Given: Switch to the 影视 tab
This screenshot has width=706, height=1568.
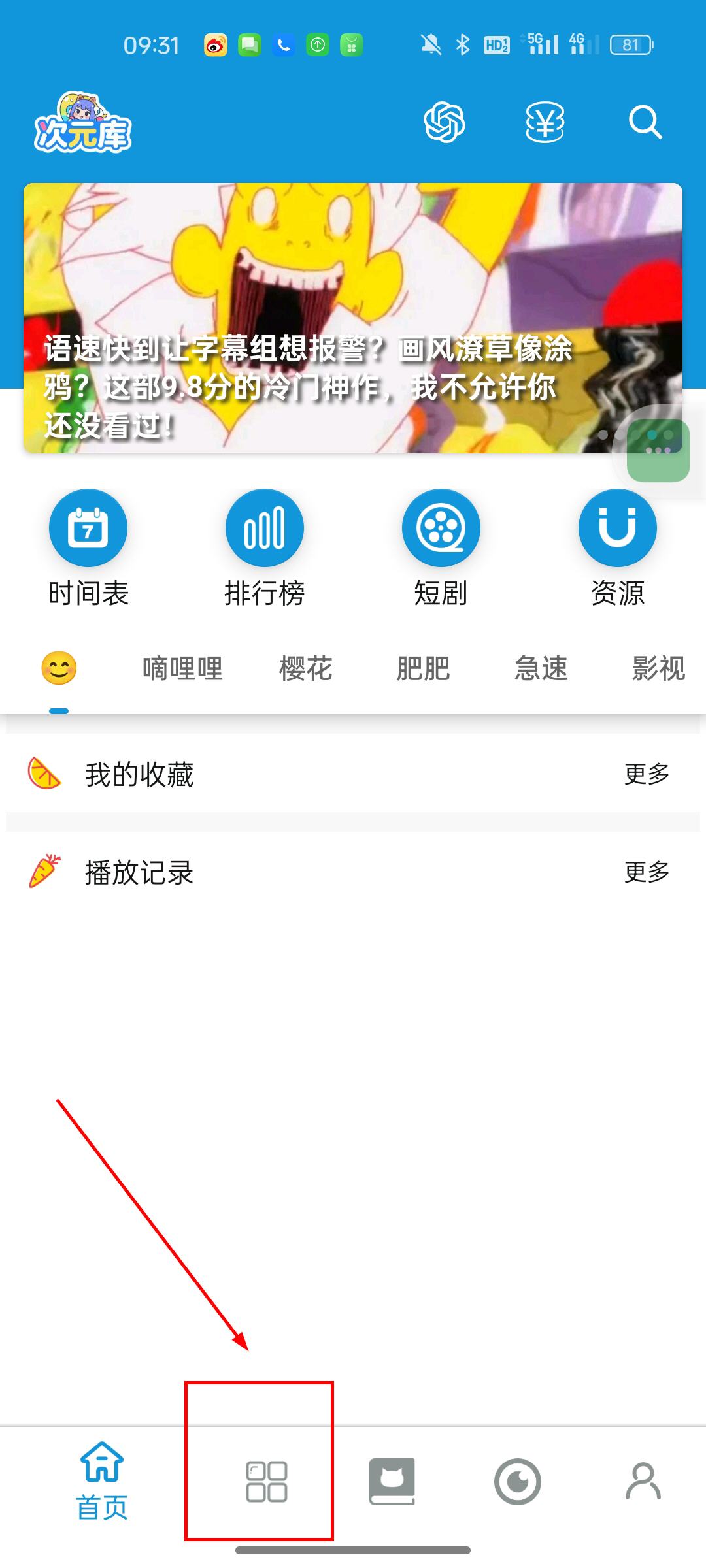Looking at the screenshot, I should [x=658, y=668].
